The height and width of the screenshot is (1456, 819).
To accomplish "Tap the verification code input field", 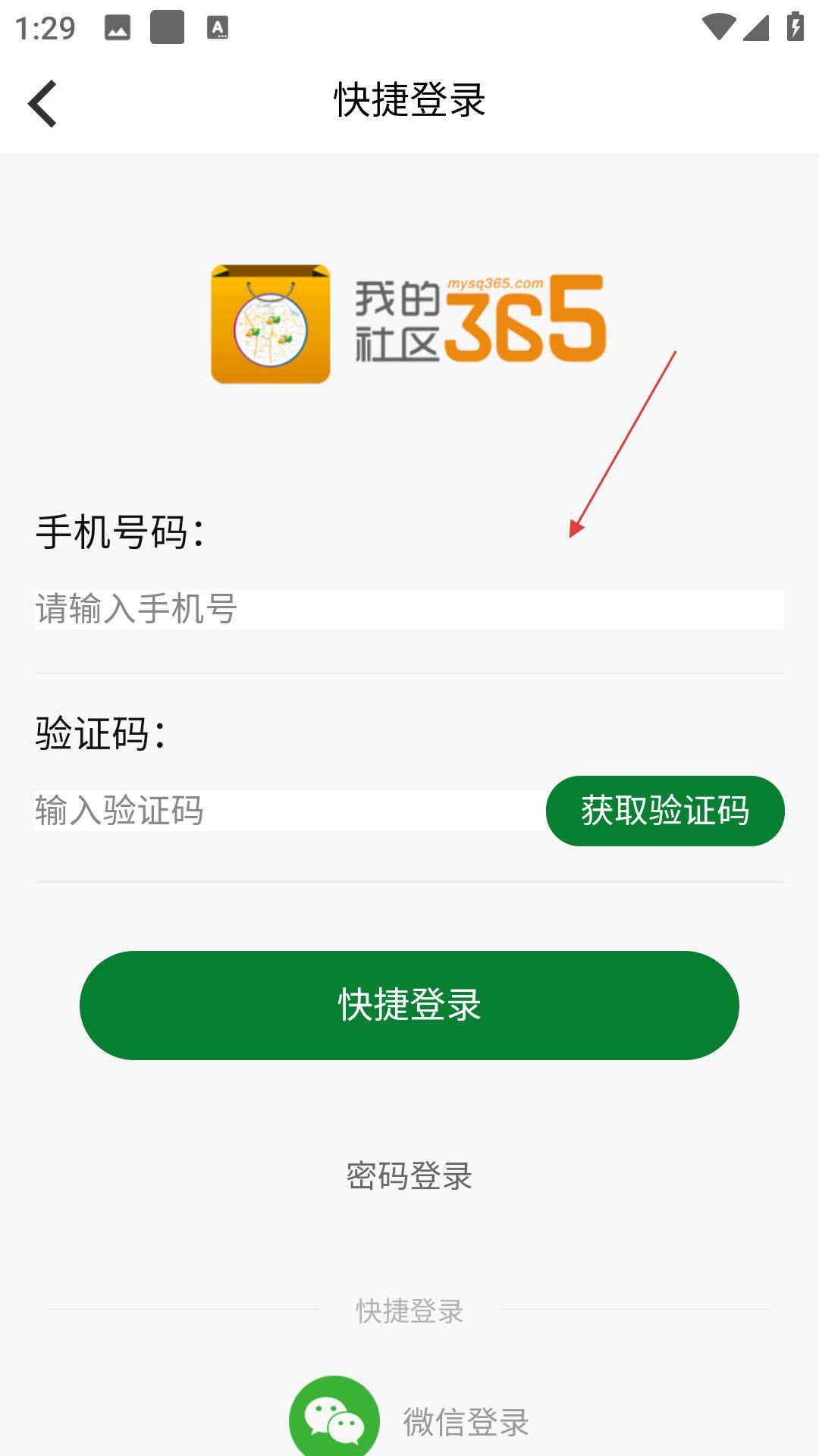I will coord(288,811).
